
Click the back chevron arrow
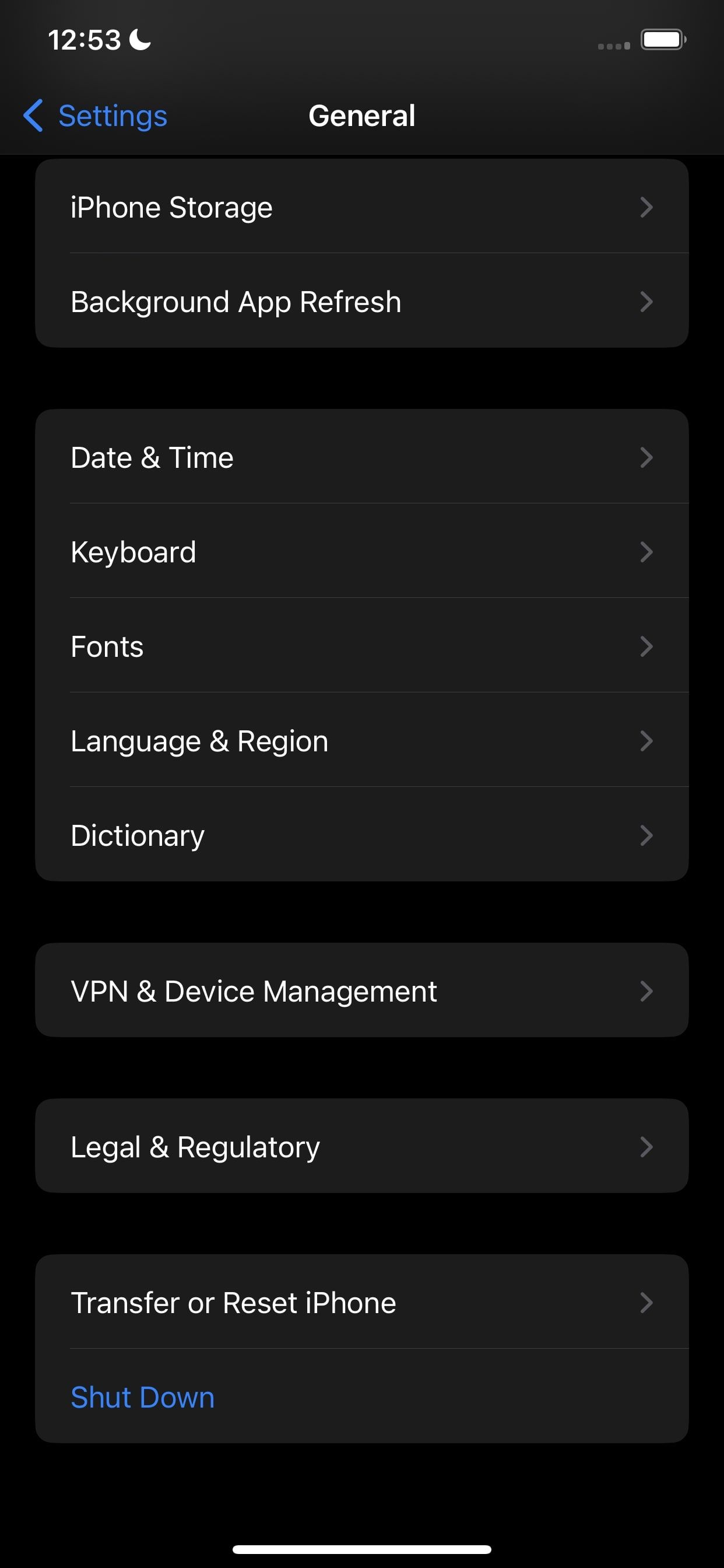click(x=33, y=116)
